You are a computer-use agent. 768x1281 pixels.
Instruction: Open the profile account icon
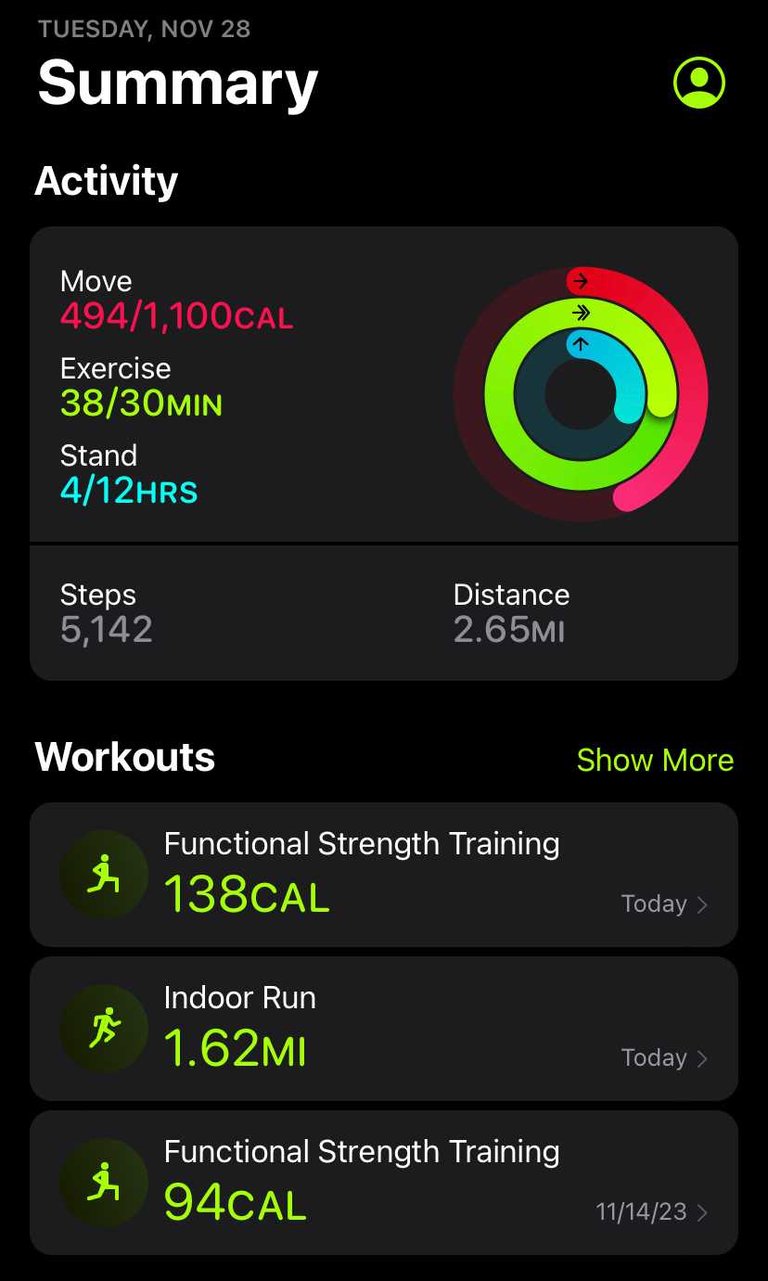coord(699,82)
